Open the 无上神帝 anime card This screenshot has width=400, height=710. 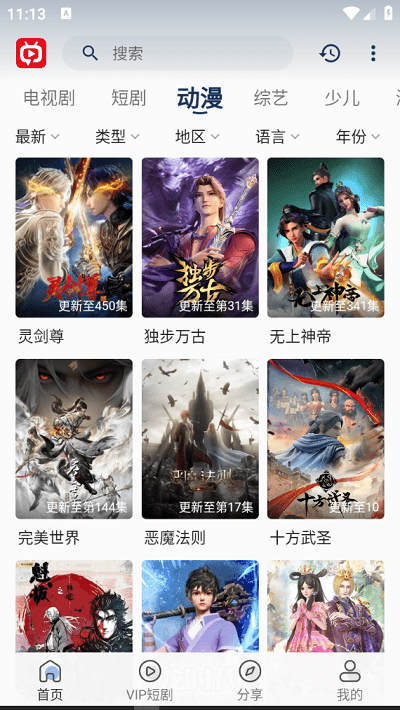pos(326,251)
